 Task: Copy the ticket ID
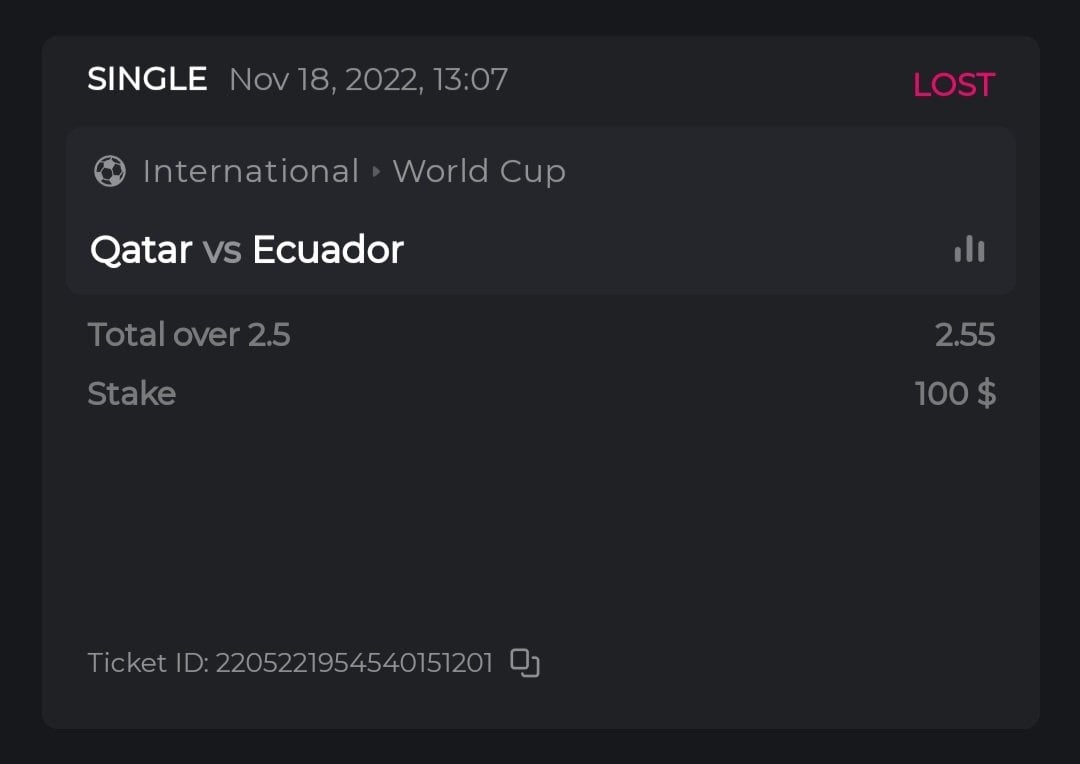(x=525, y=663)
